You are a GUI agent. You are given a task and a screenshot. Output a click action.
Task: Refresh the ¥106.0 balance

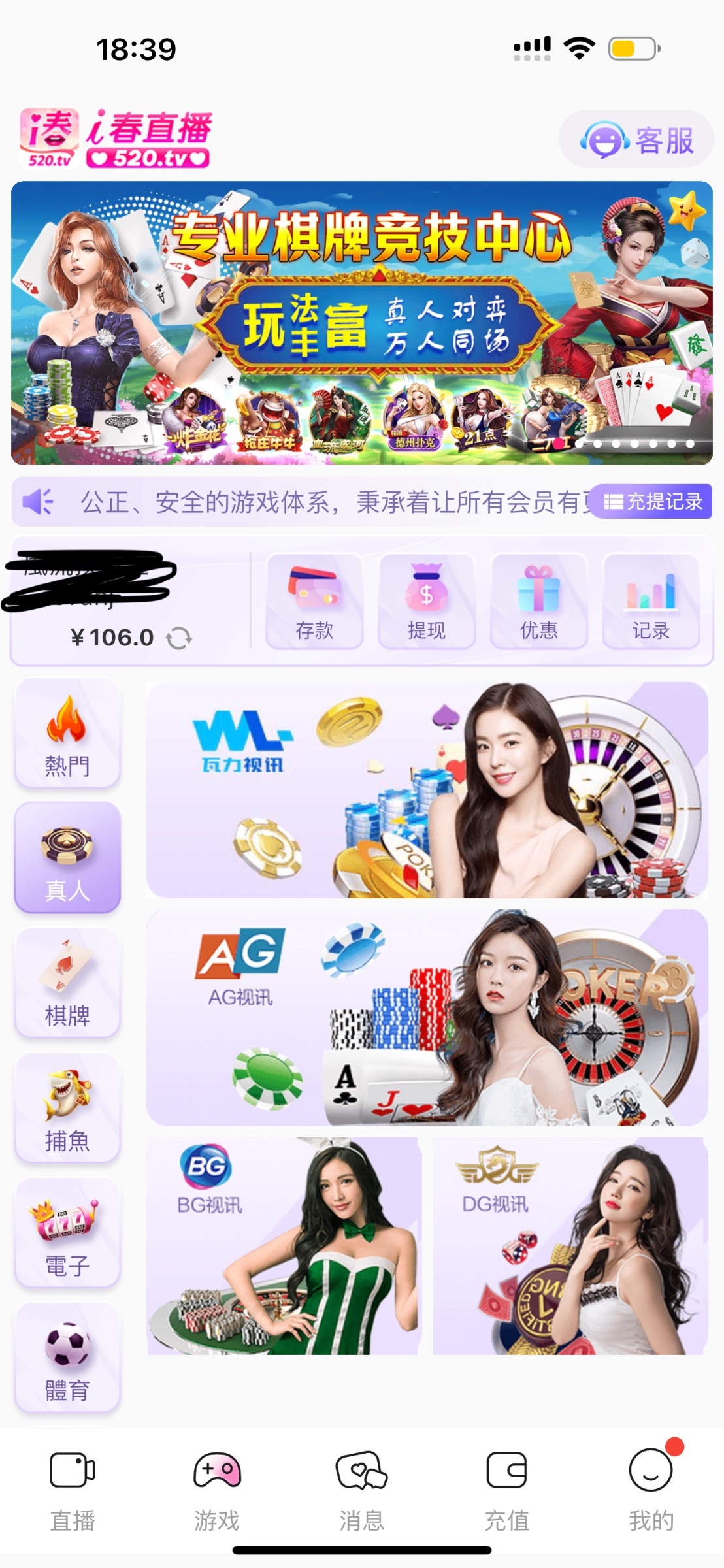tap(178, 638)
